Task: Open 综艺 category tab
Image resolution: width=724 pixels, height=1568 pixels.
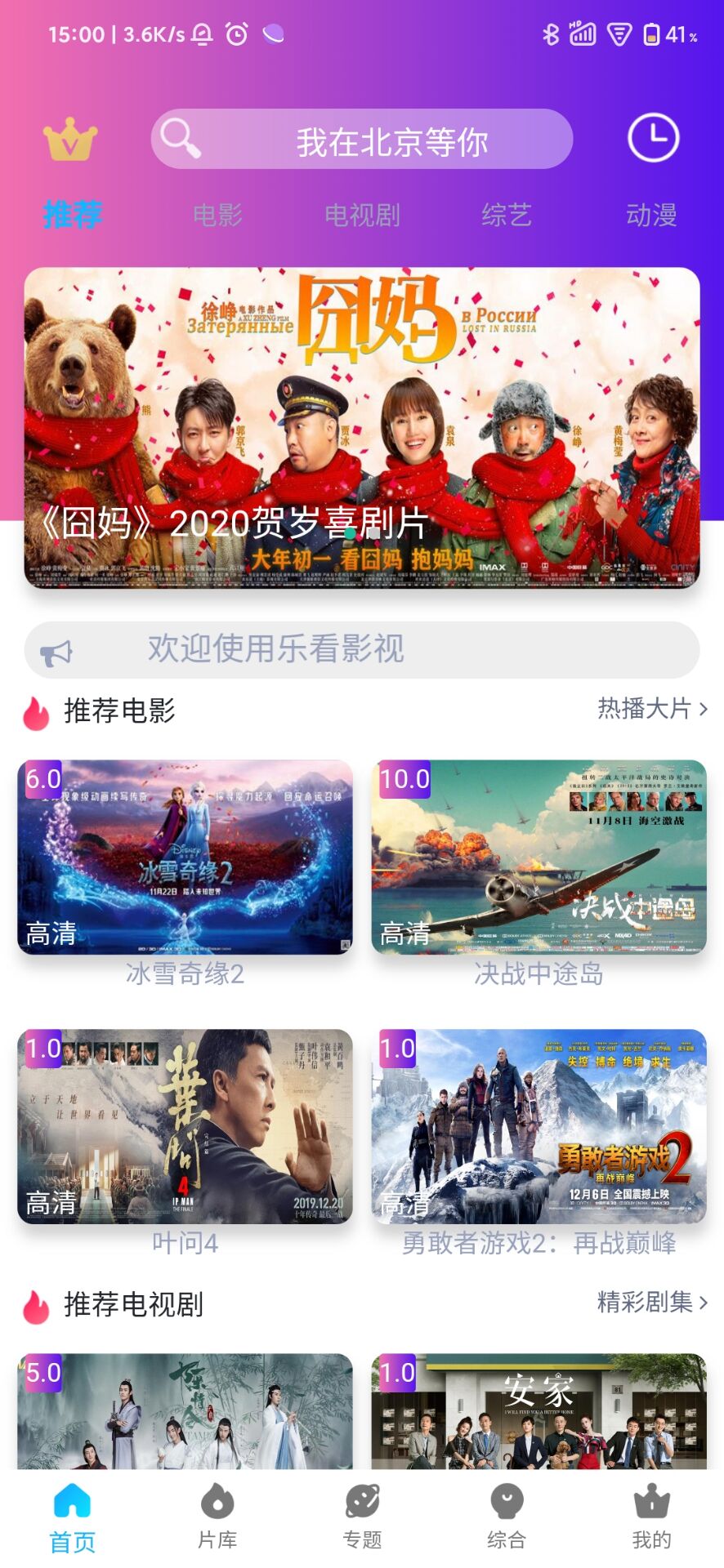Action: click(507, 215)
